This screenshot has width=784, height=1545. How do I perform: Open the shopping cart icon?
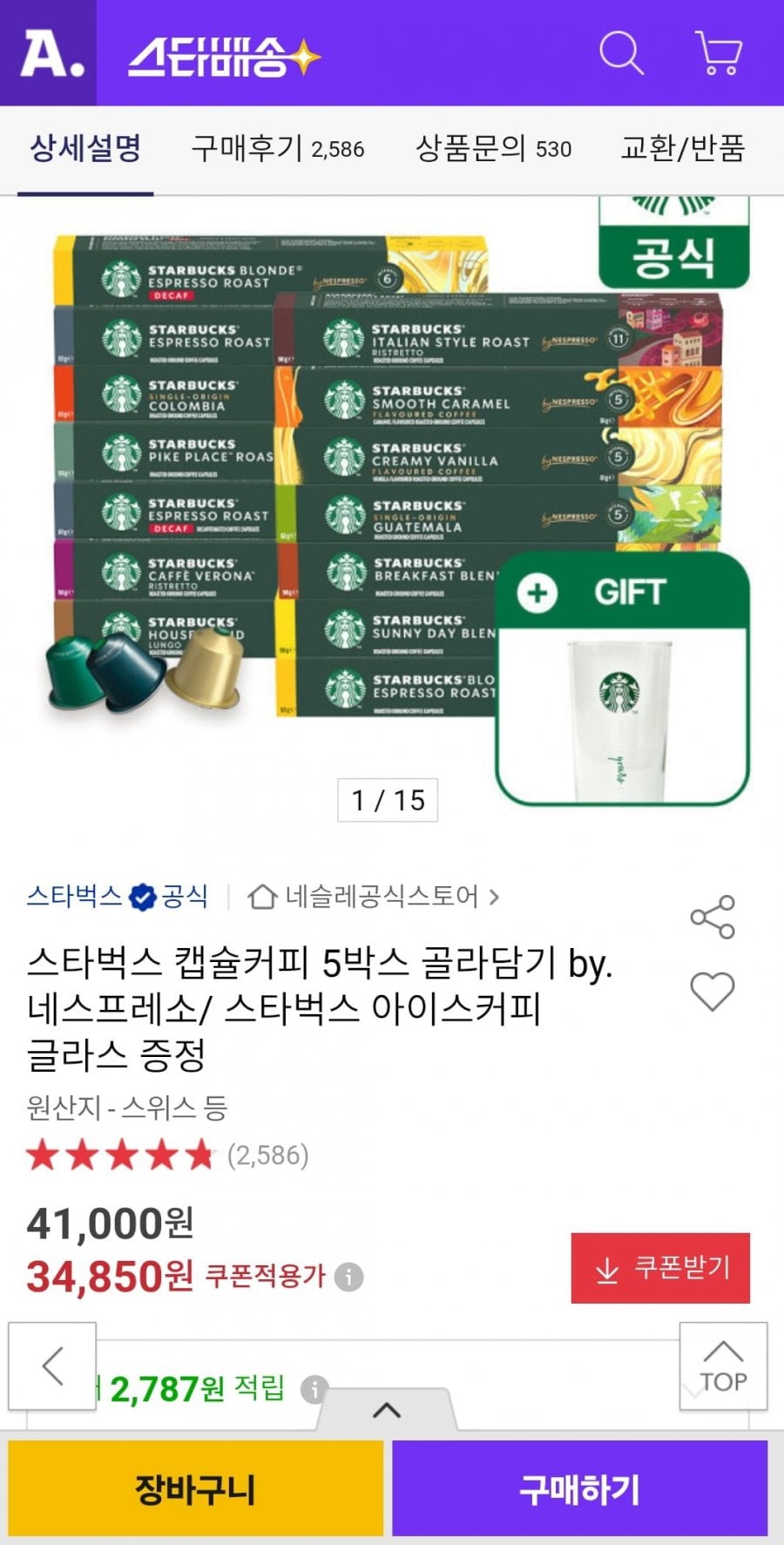[x=719, y=53]
